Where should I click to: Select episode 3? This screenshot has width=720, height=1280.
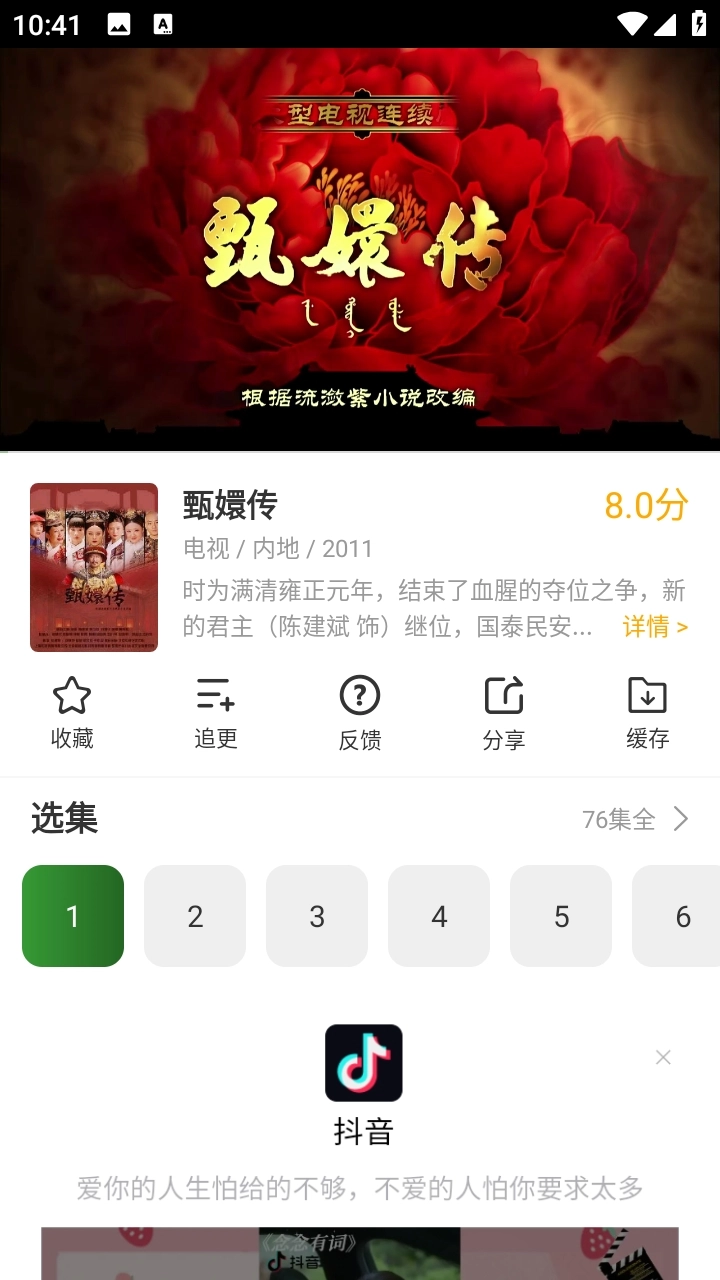316,915
